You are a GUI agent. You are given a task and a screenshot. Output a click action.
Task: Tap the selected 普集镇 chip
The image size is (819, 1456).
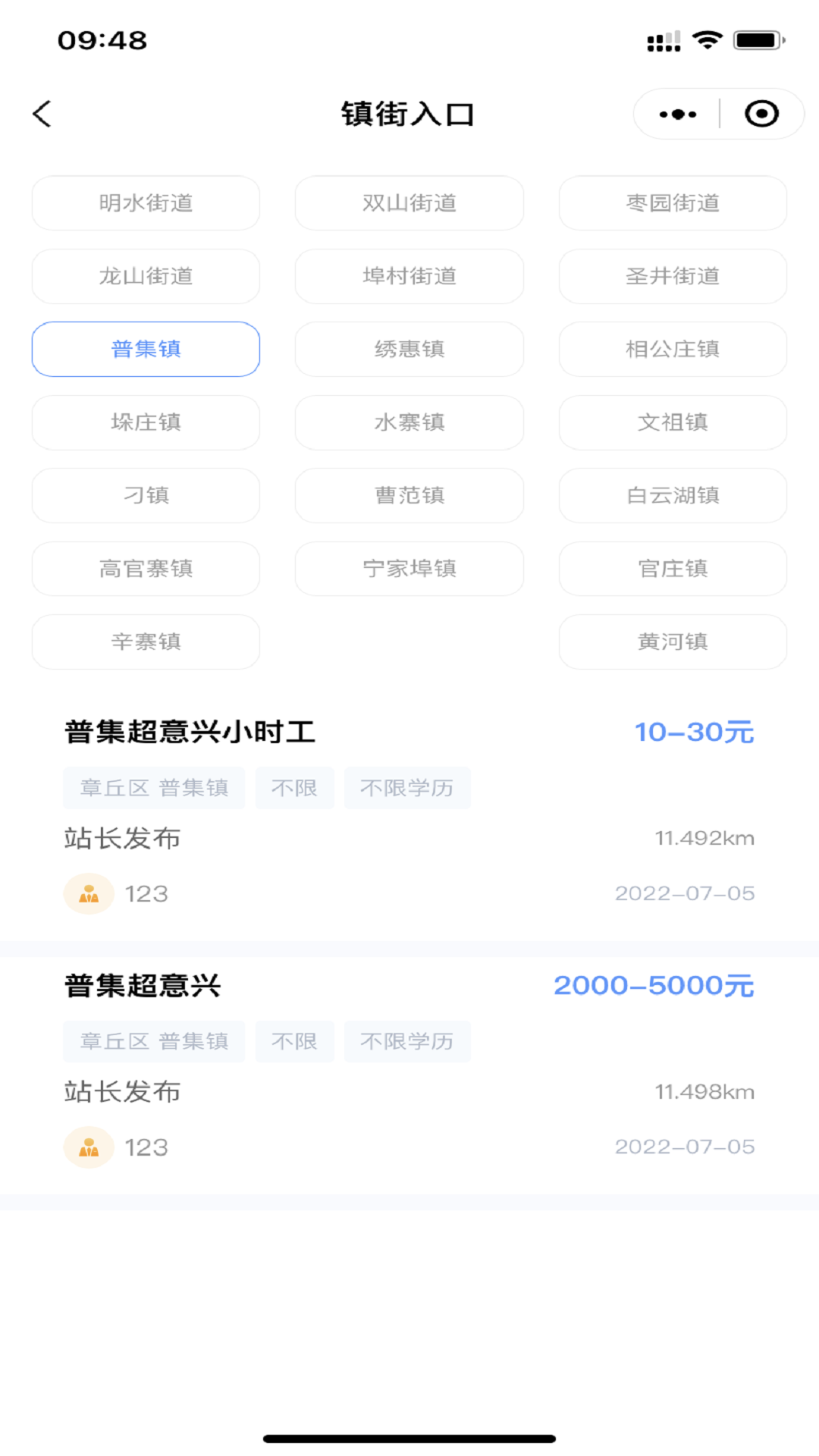(146, 349)
